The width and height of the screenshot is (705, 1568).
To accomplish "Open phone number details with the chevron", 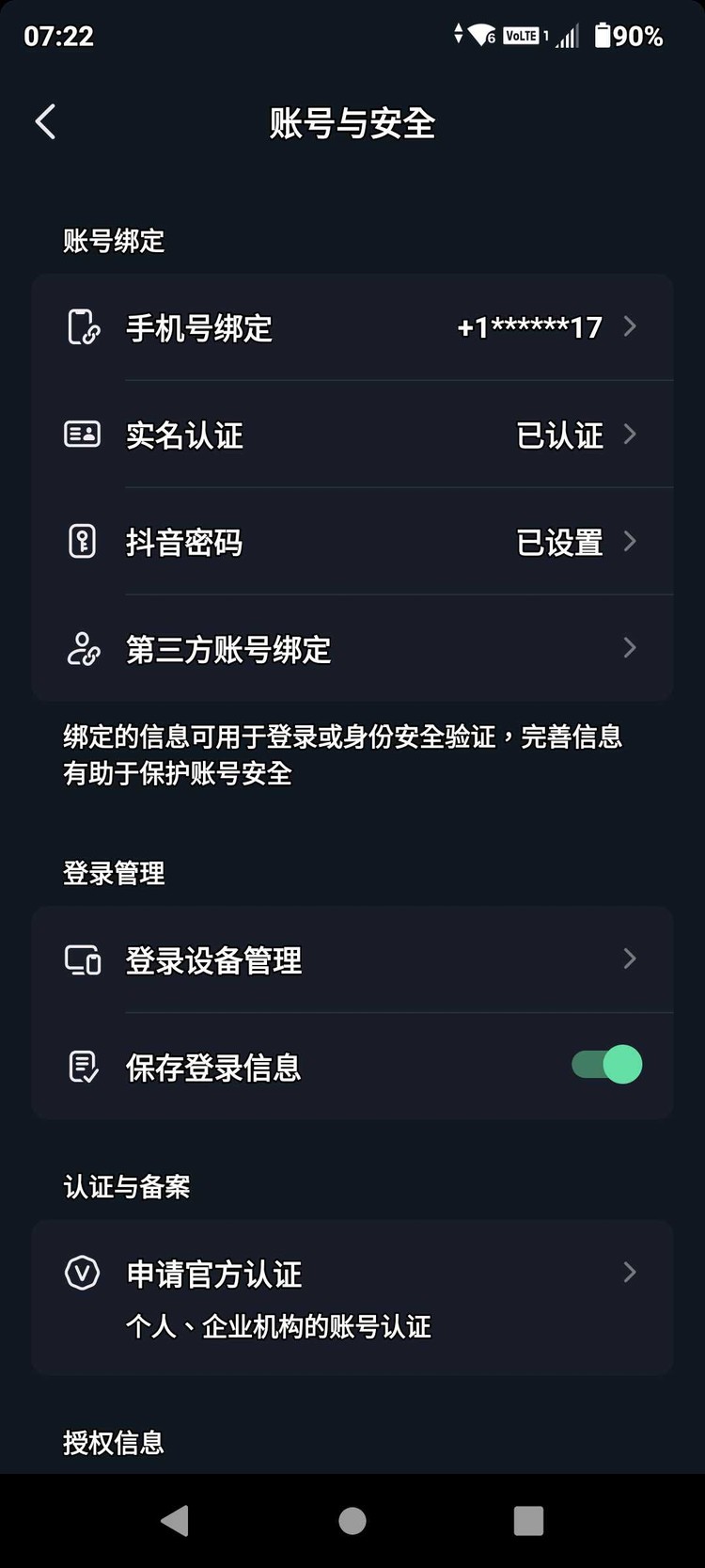I will pos(629,326).
